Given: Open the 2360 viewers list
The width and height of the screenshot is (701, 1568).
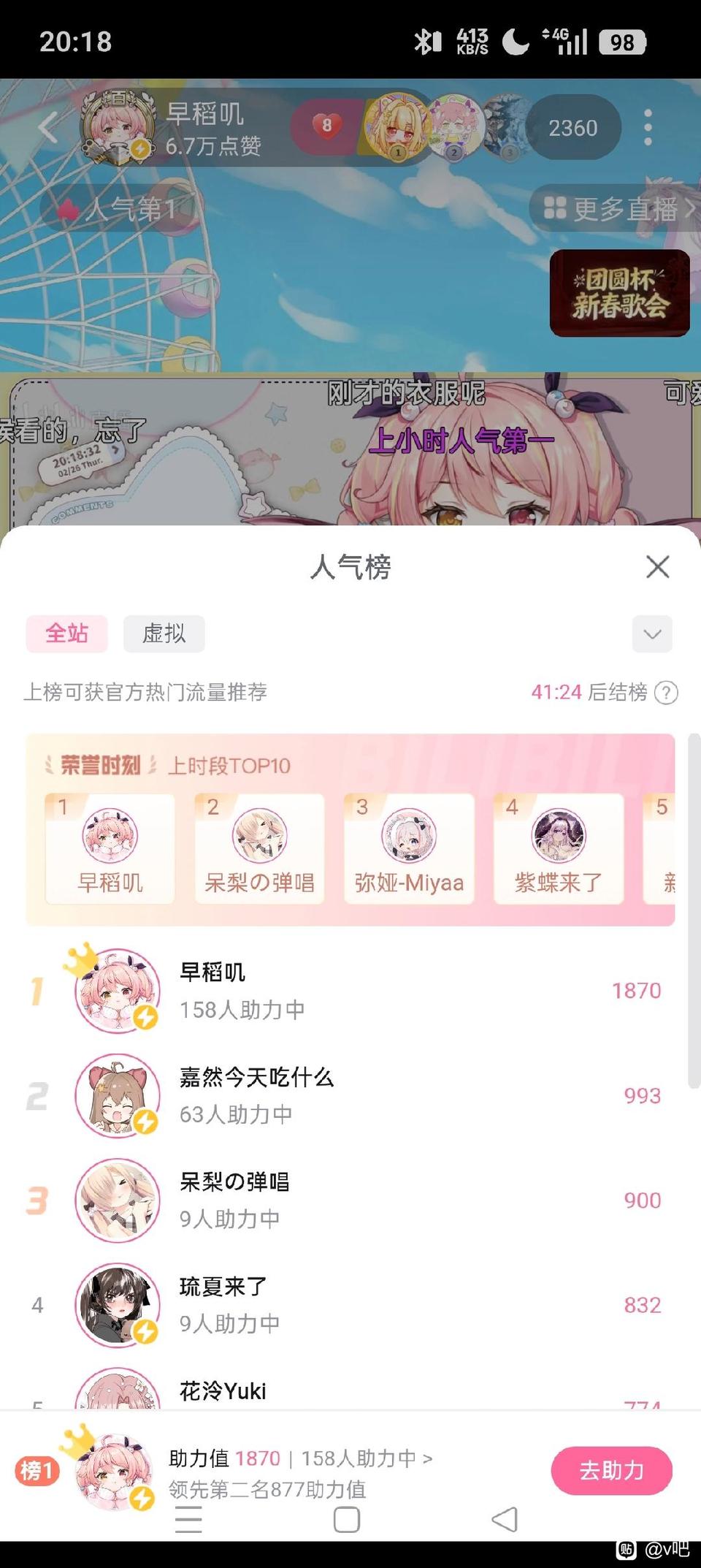Looking at the screenshot, I should pos(572,128).
